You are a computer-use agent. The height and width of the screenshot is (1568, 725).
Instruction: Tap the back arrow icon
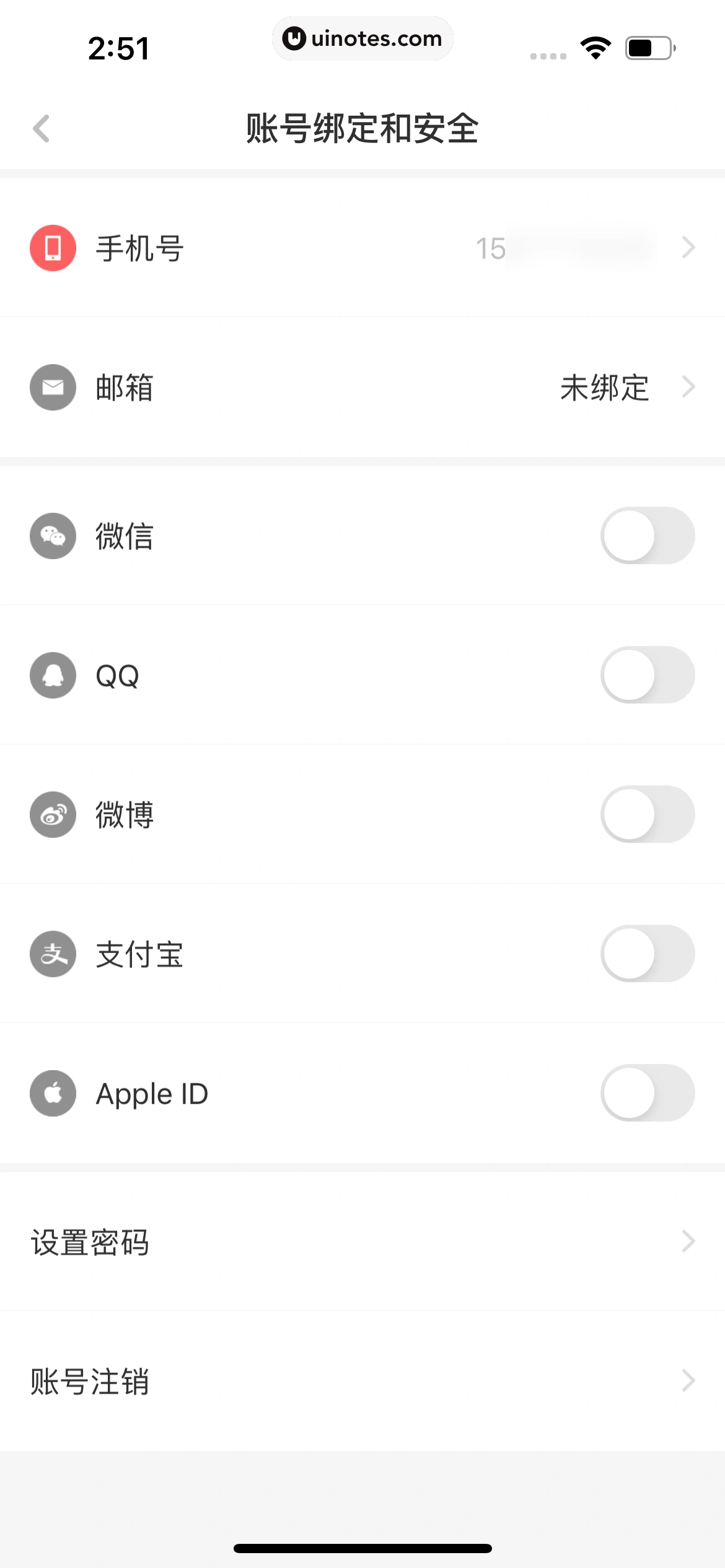(42, 127)
